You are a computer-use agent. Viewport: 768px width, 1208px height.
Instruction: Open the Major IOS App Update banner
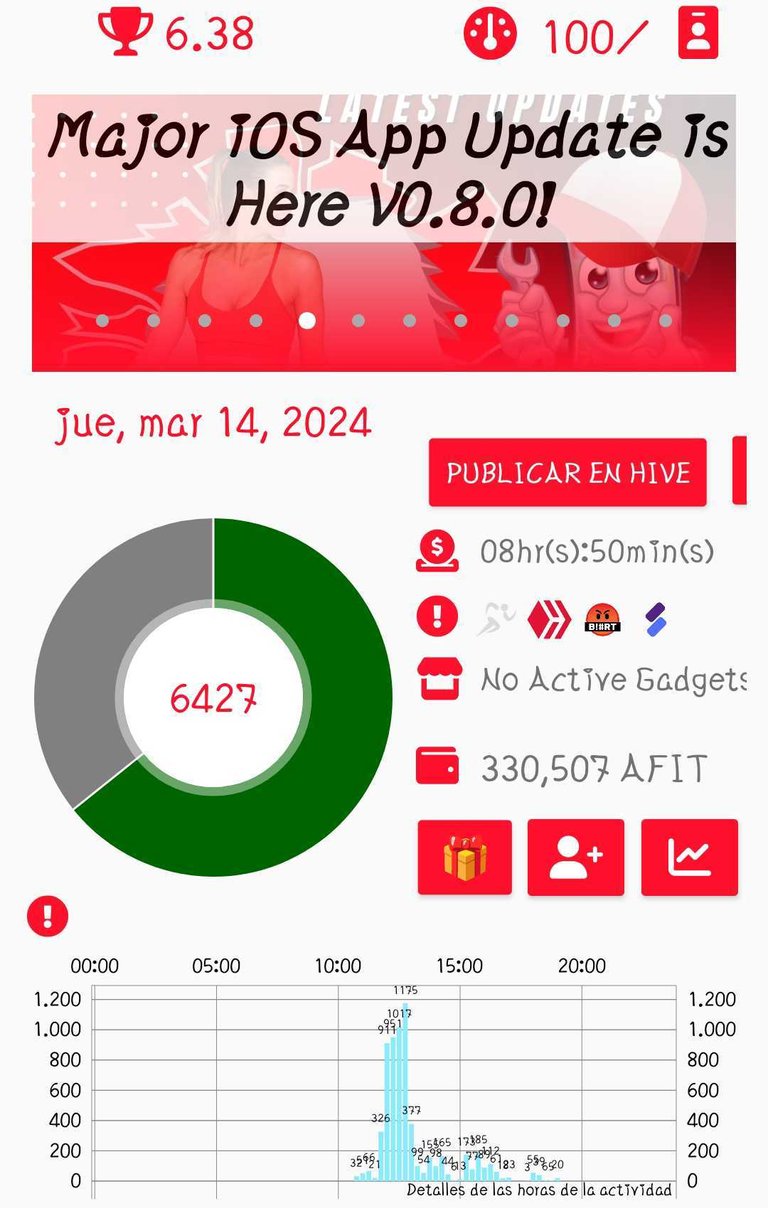click(384, 232)
